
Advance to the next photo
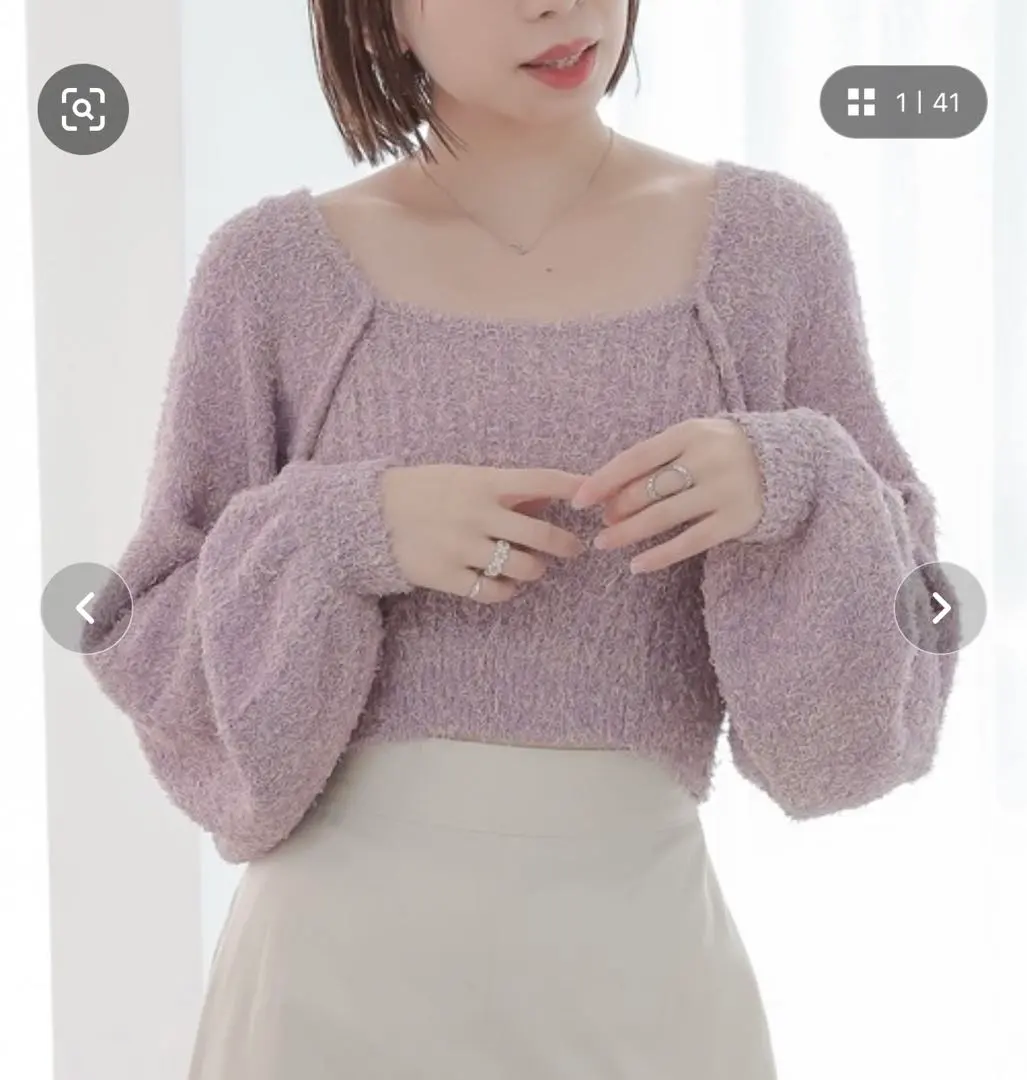point(940,607)
